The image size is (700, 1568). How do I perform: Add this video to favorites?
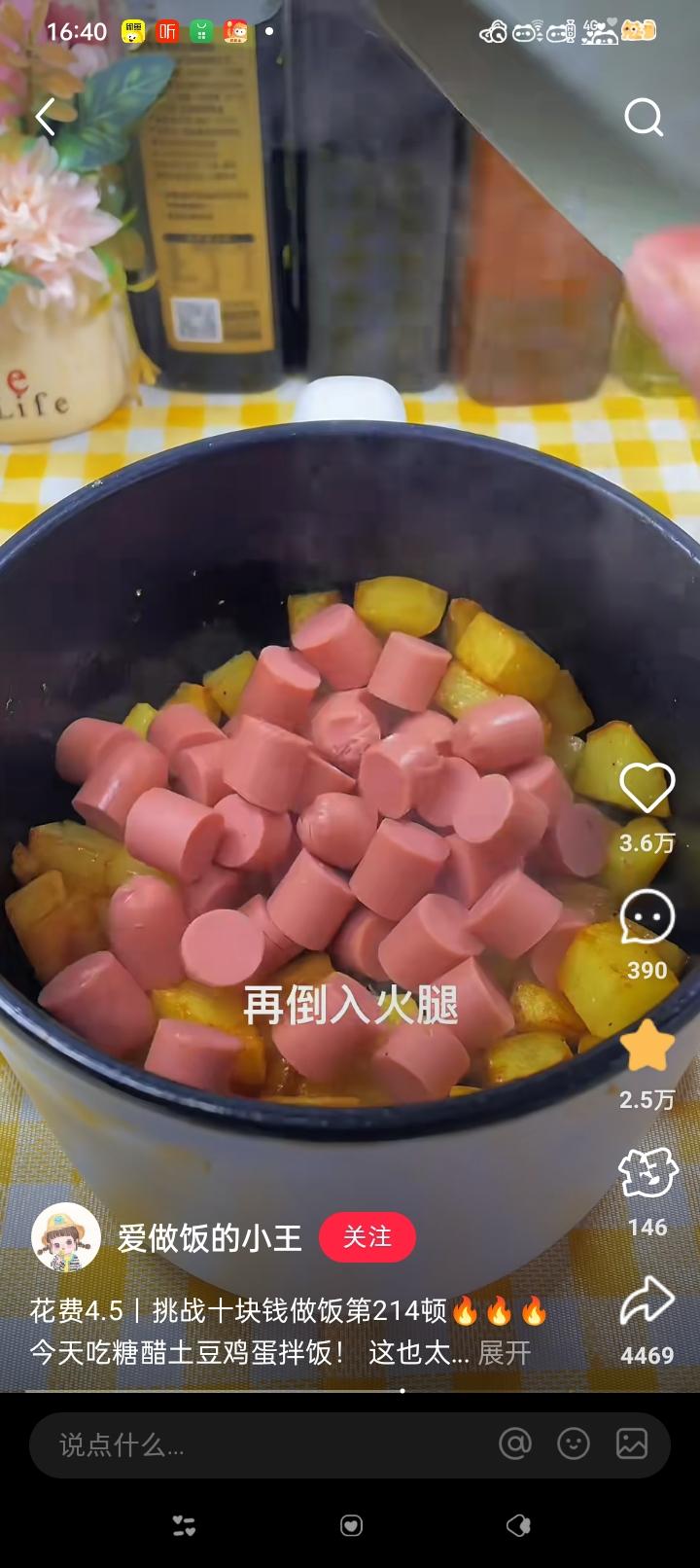coord(647,1048)
